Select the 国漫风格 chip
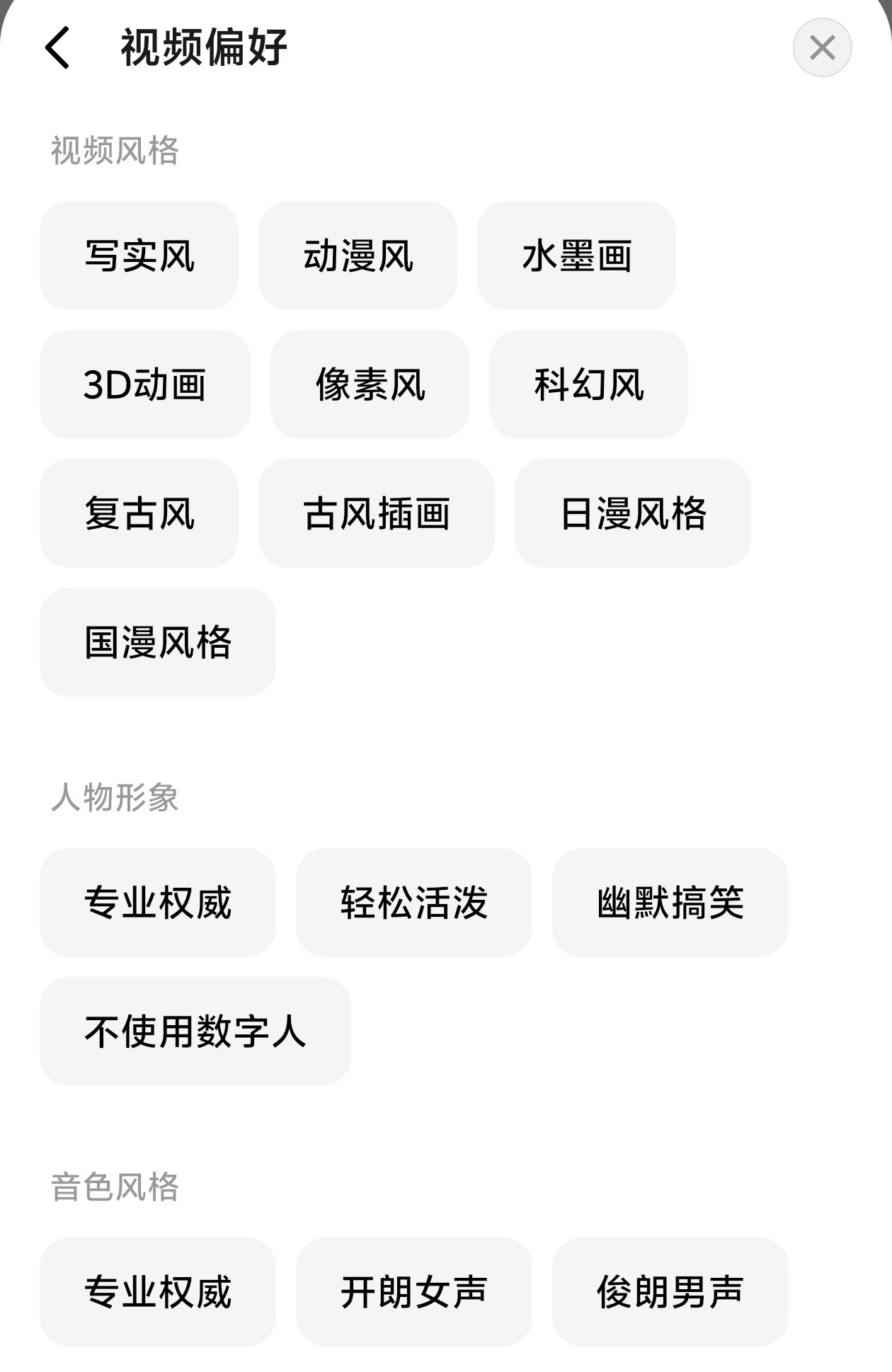Screen dimensions: 892x1372 pyautogui.click(x=158, y=642)
